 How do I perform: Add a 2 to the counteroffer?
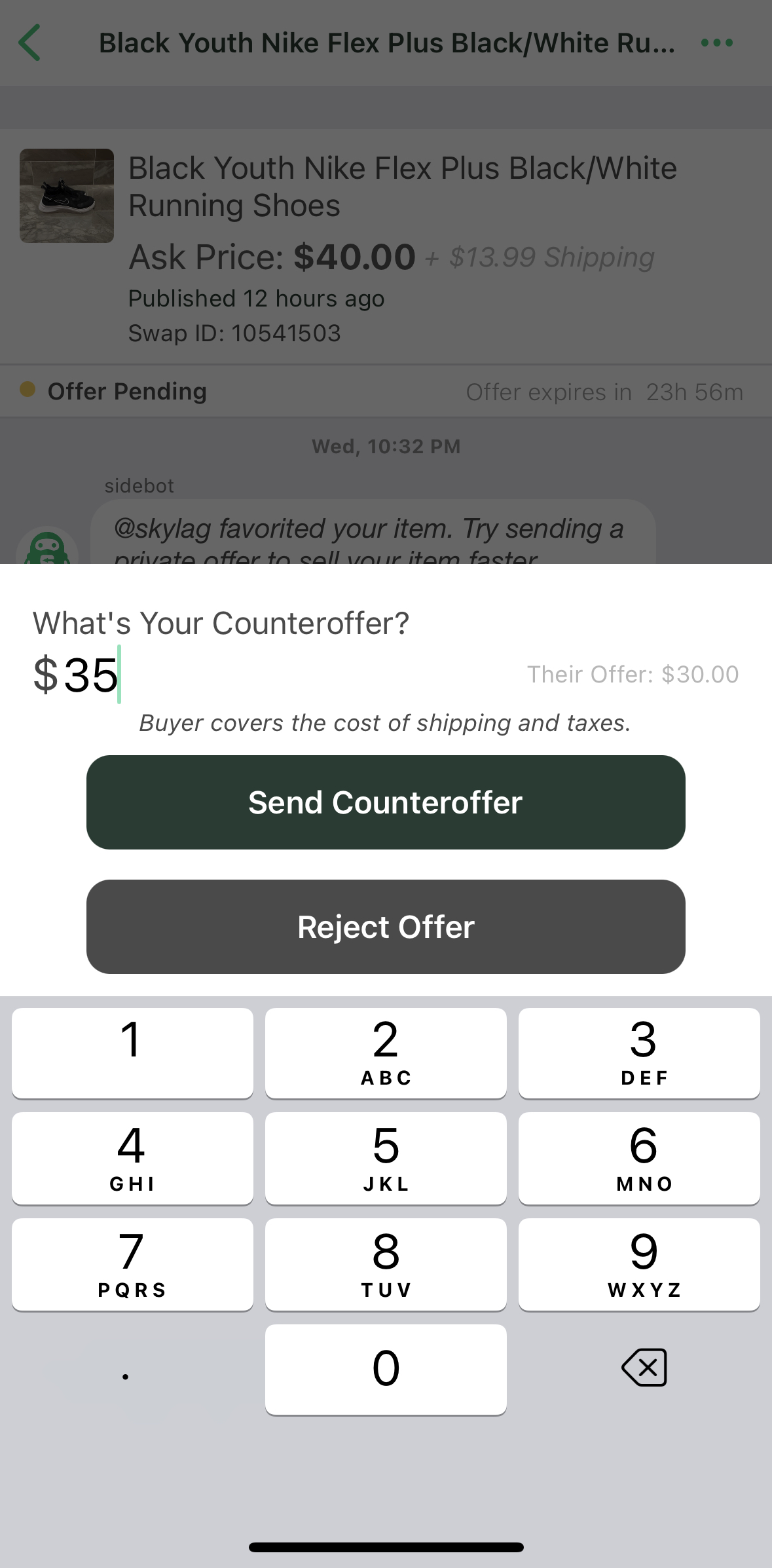[386, 1053]
